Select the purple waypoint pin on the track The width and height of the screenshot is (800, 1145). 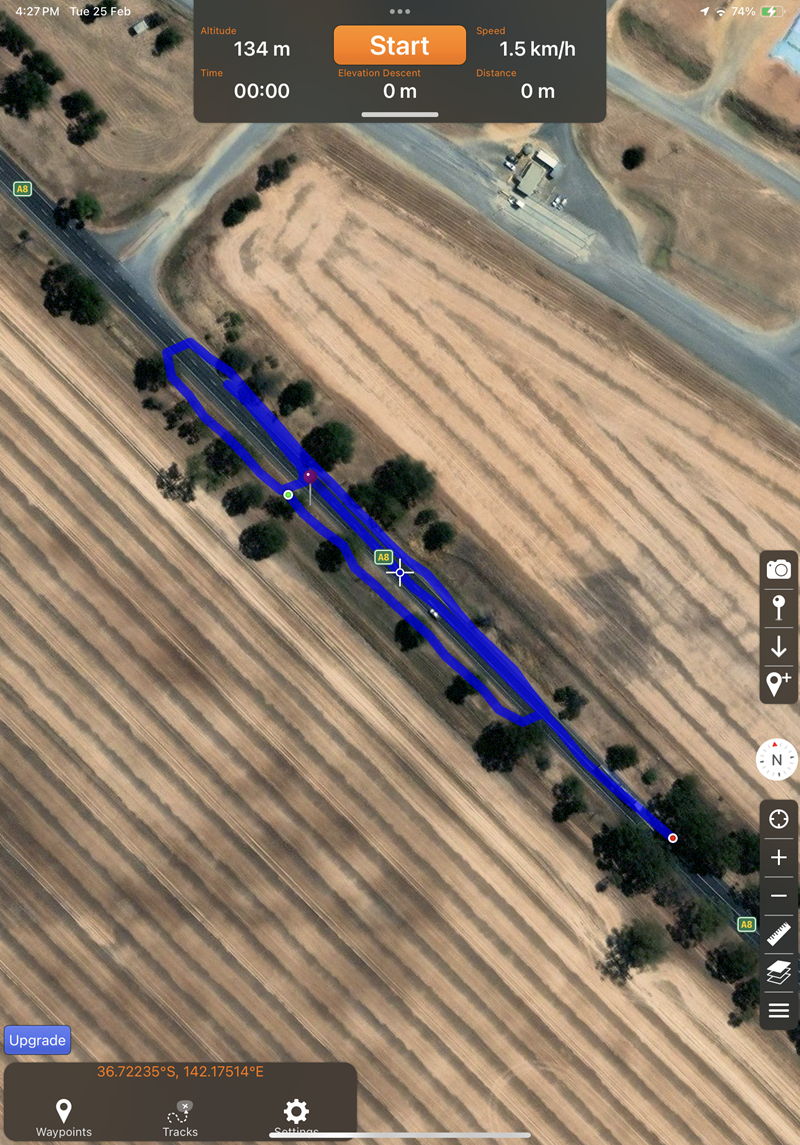(310, 476)
